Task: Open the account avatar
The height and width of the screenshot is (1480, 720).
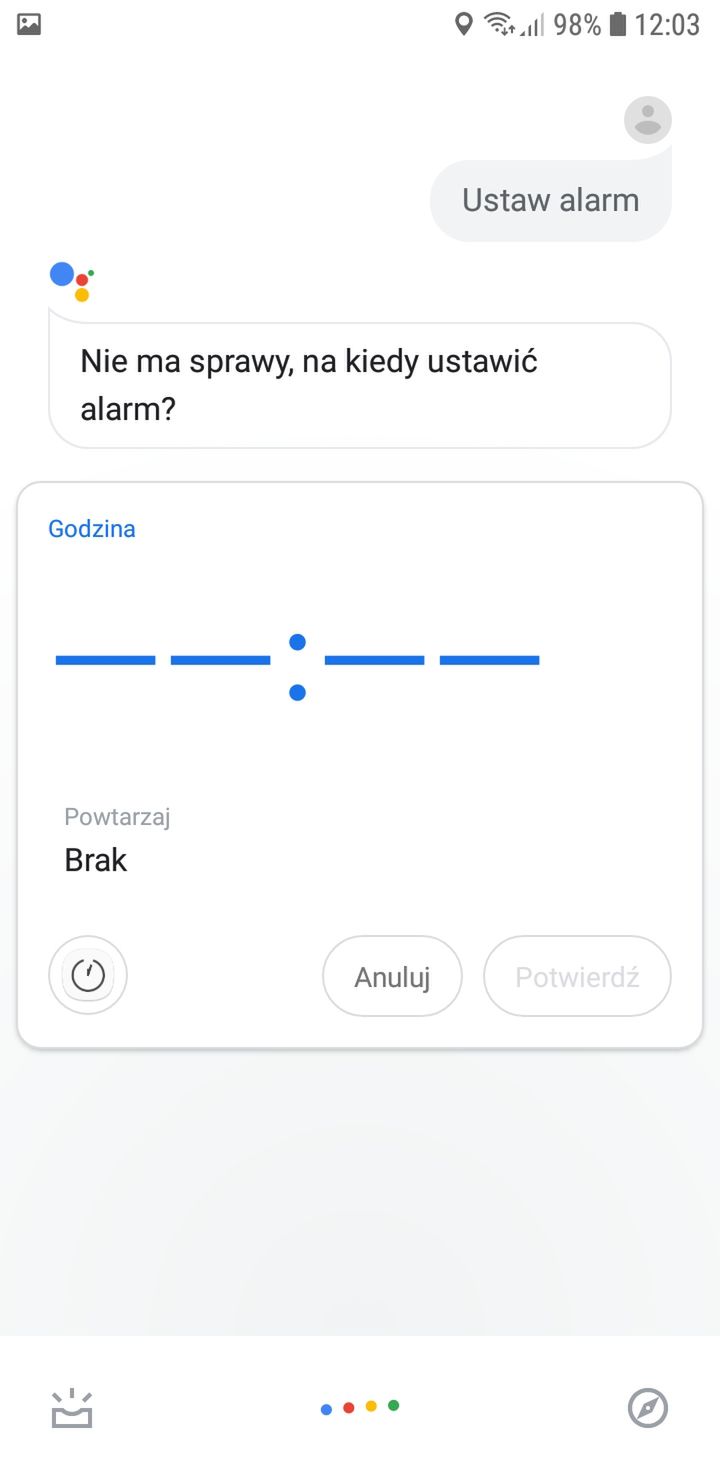Action: tap(648, 121)
